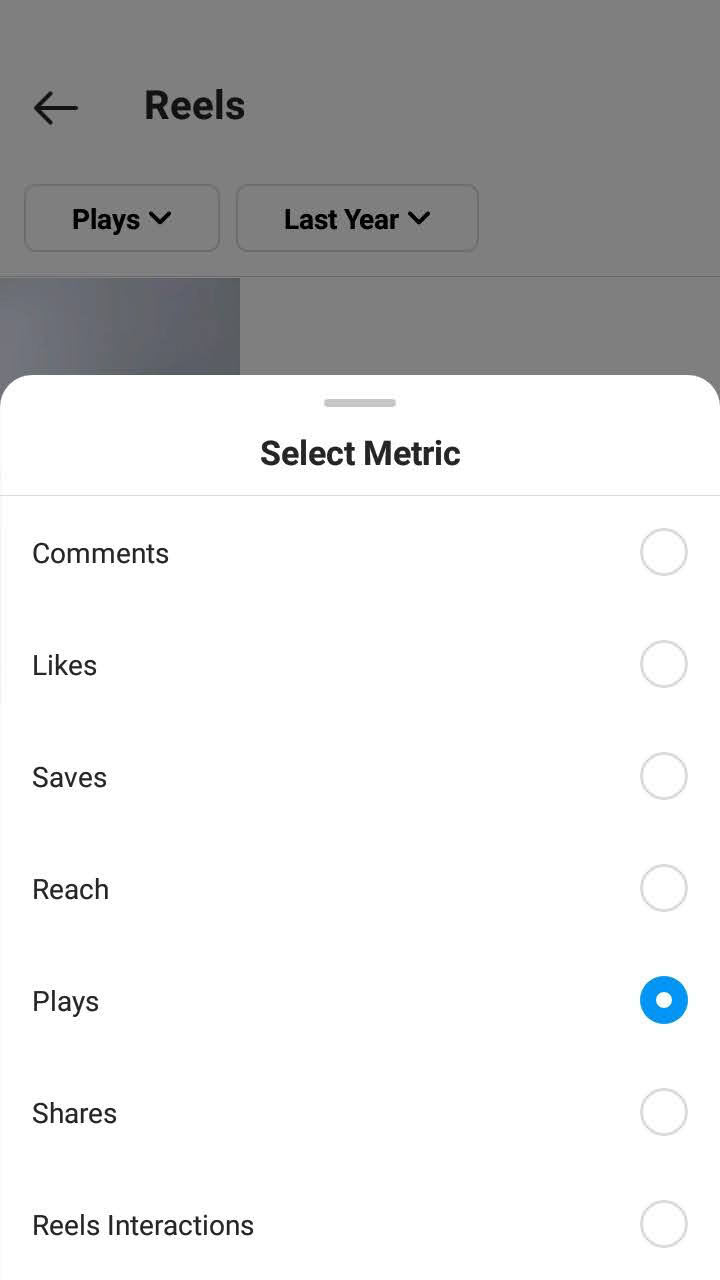
Task: Choose Likes as the metric
Action: tap(360, 665)
